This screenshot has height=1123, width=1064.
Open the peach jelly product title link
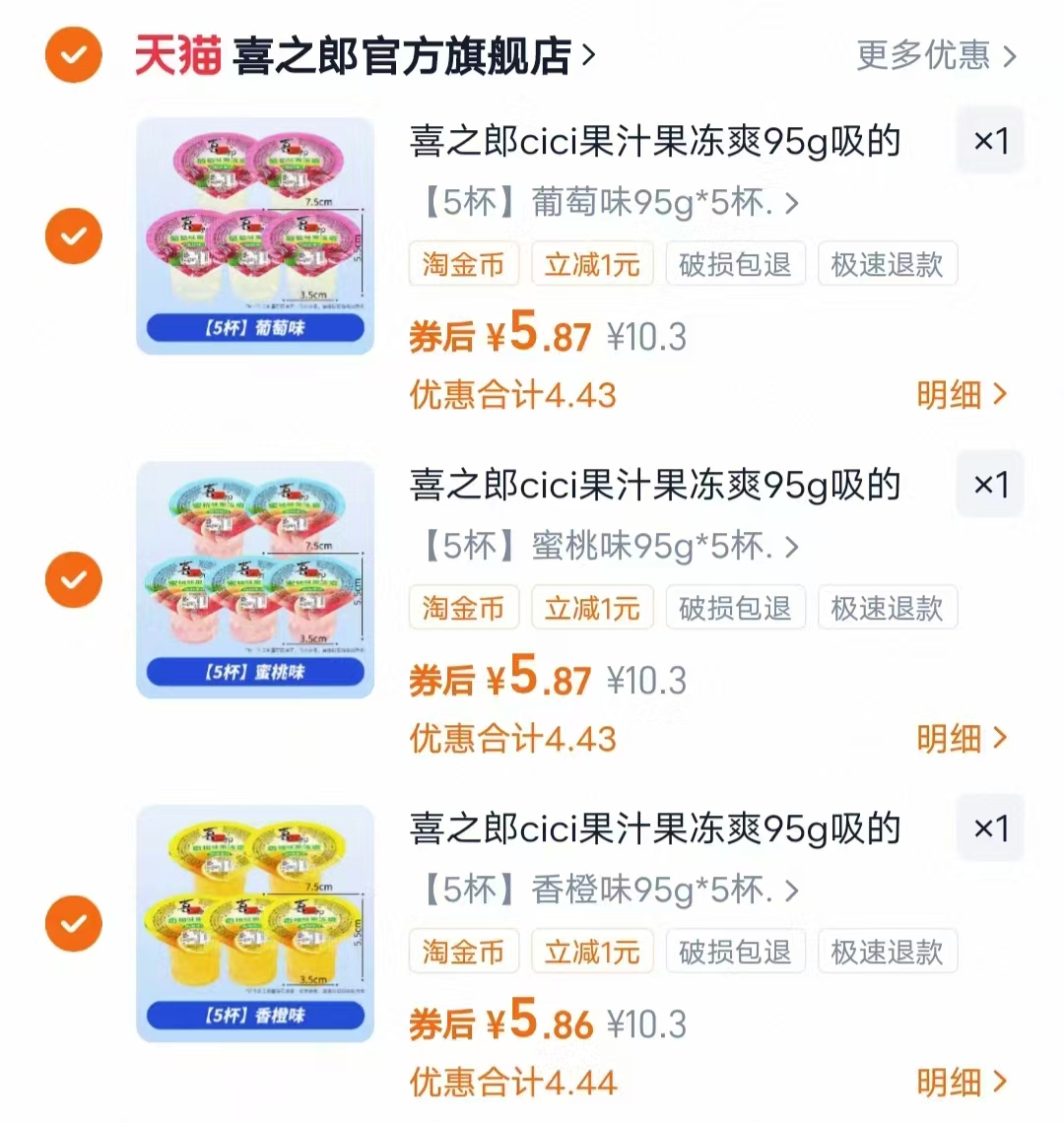point(653,485)
